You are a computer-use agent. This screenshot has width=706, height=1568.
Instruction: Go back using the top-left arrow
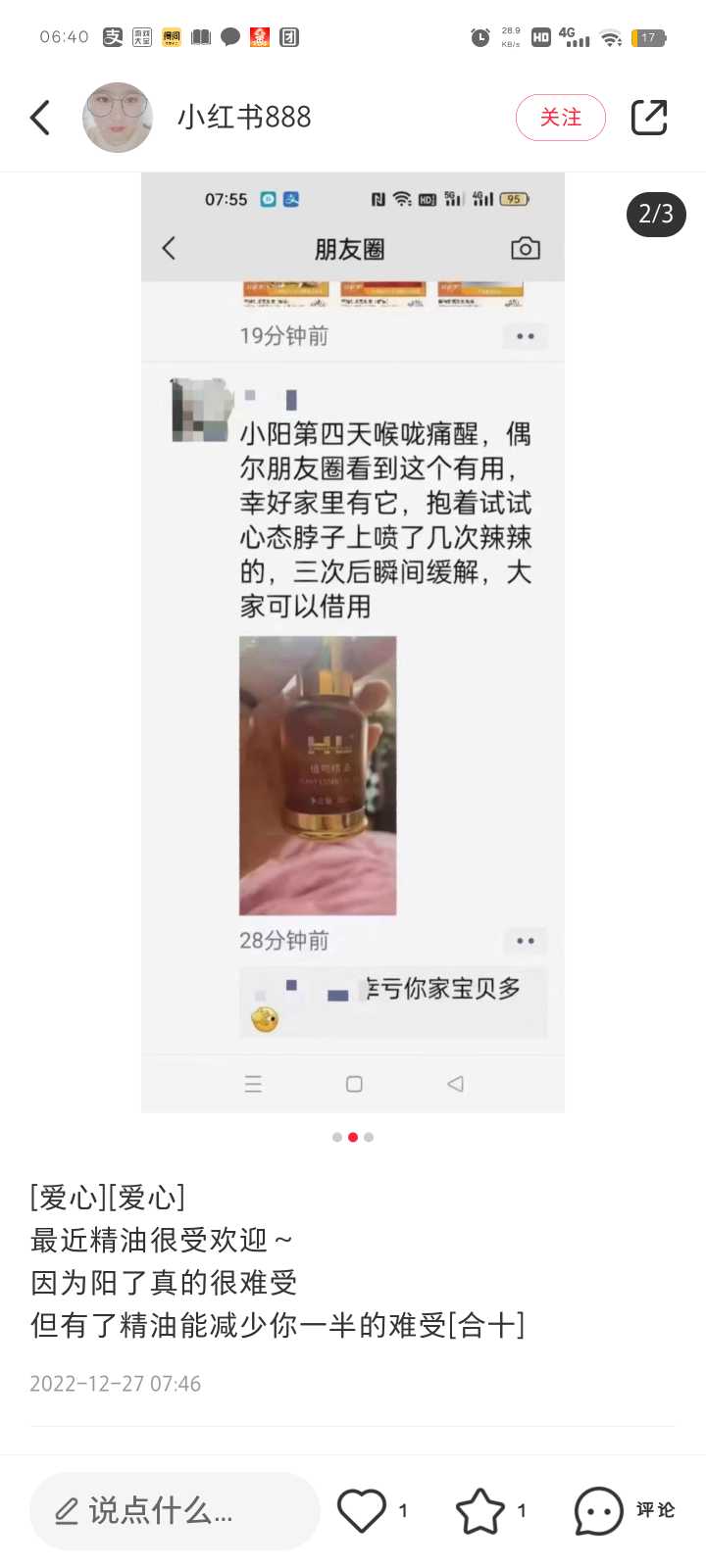40,118
